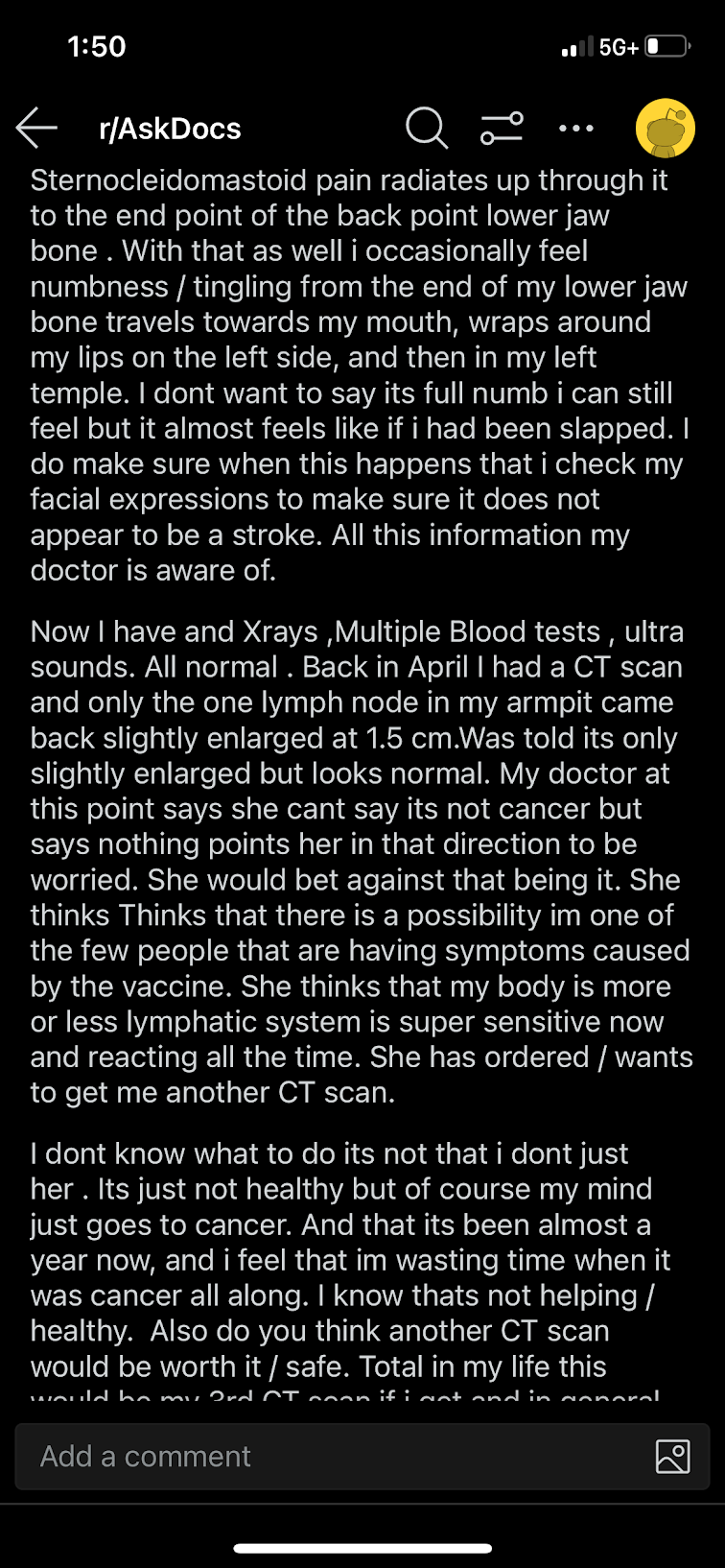The width and height of the screenshot is (725, 1568).
Task: Tap the search magnifier icon
Action: [427, 128]
